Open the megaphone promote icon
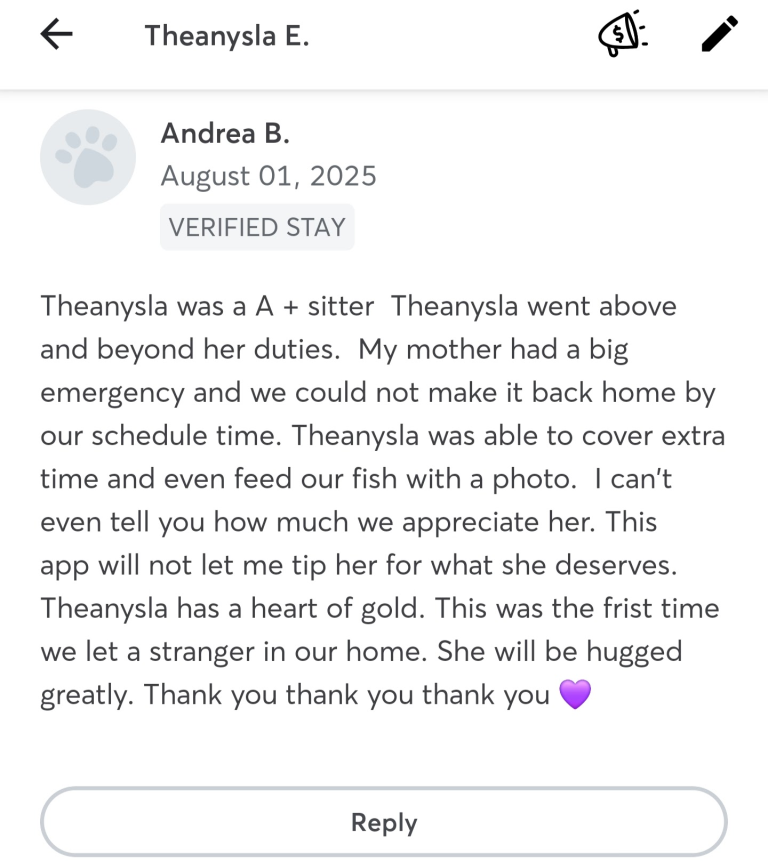Image resolution: width=768 pixels, height=862 pixels. (x=622, y=35)
